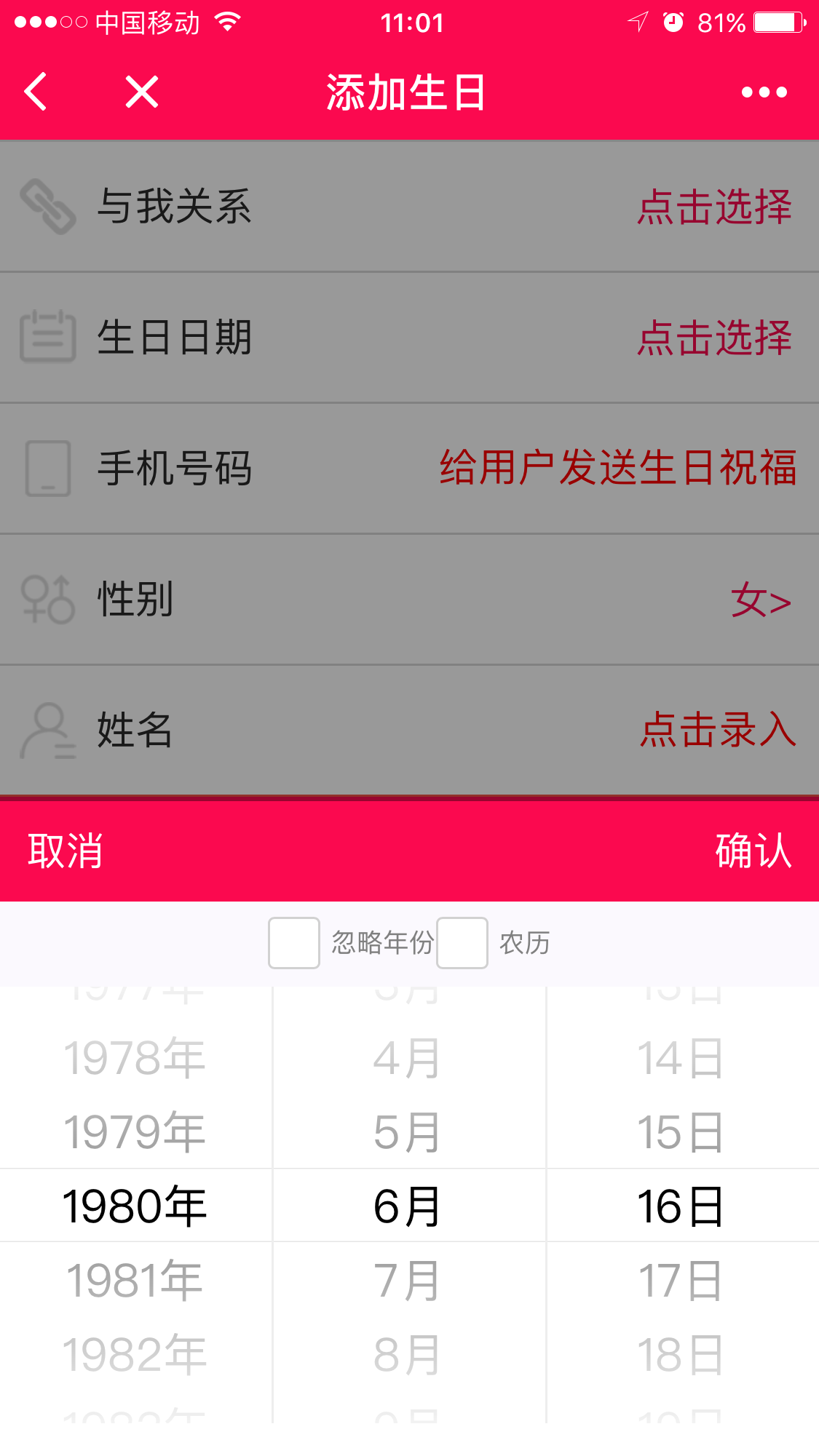Screen dimensions: 819x1456
Task: Enable the 农历 lunar calendar checkbox
Action: pos(462,943)
